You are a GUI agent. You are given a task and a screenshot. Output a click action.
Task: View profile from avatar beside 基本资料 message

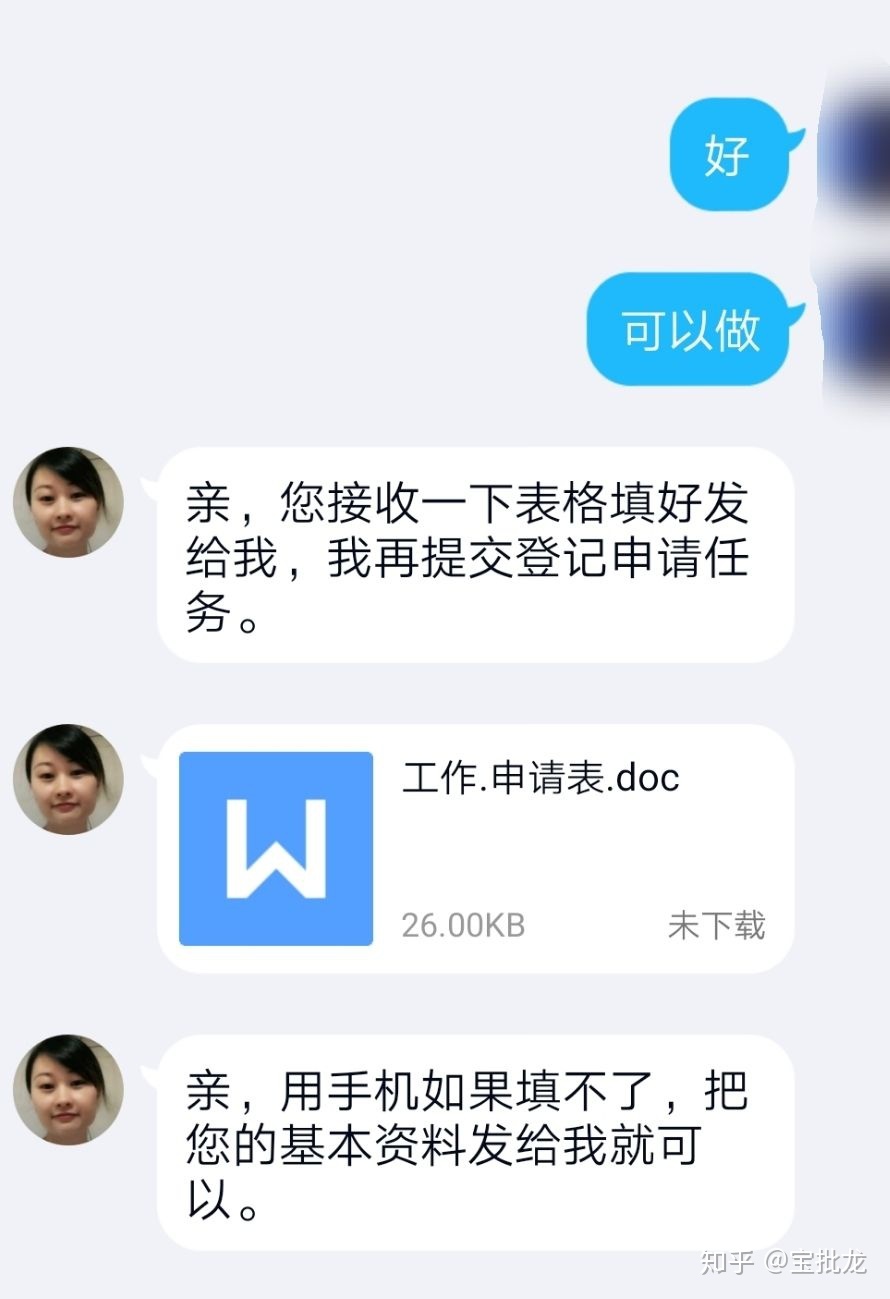(68, 1089)
